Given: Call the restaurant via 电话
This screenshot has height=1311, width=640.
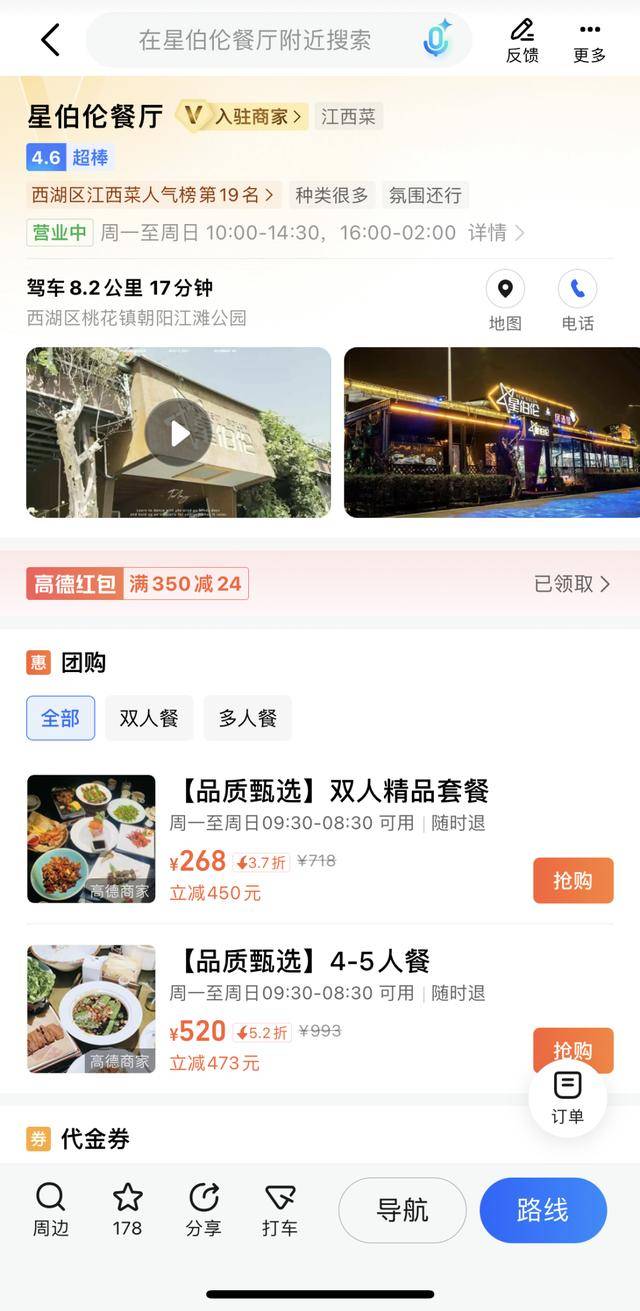Looking at the screenshot, I should (577, 301).
